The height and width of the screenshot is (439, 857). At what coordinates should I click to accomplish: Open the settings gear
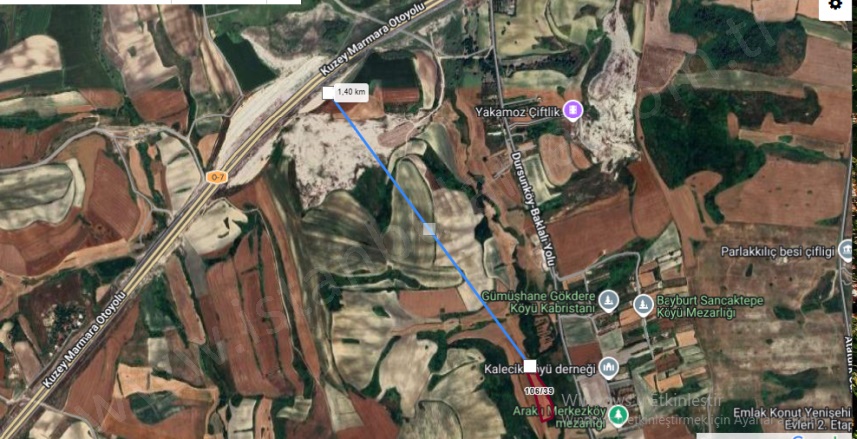(x=836, y=9)
